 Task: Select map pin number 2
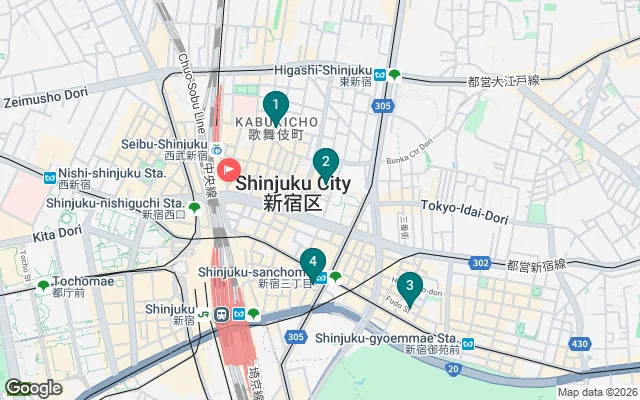coord(325,161)
